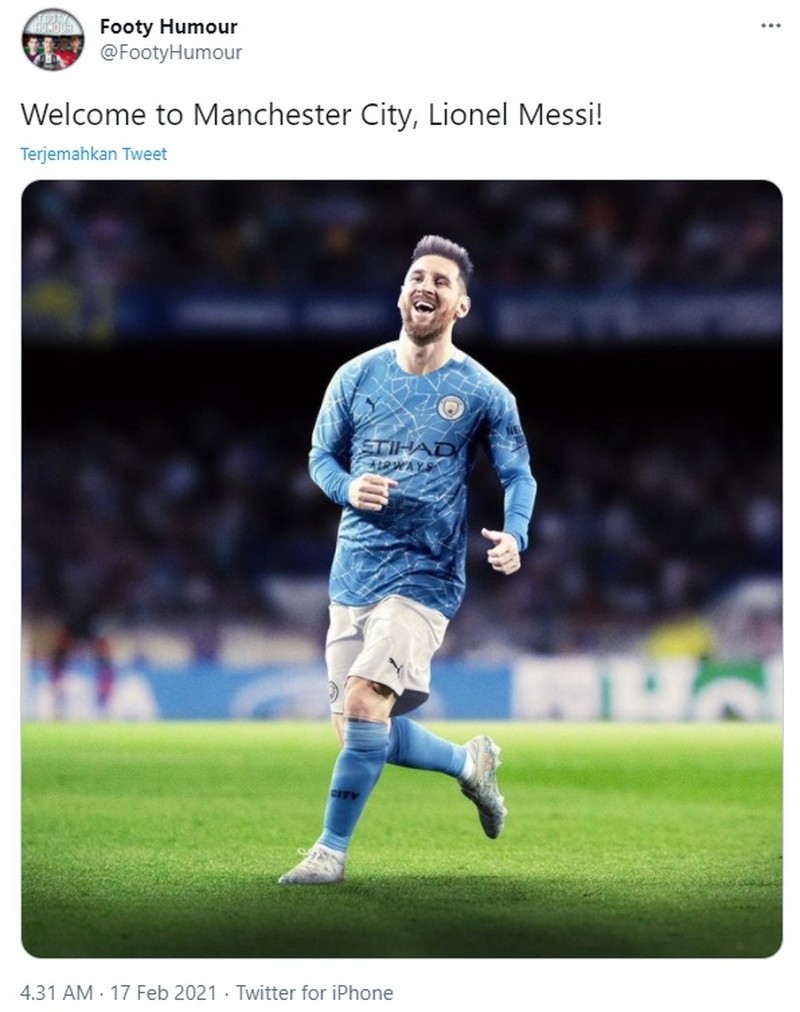
Task: Tap Terjemahkan Tweet to translate
Action: [93, 154]
